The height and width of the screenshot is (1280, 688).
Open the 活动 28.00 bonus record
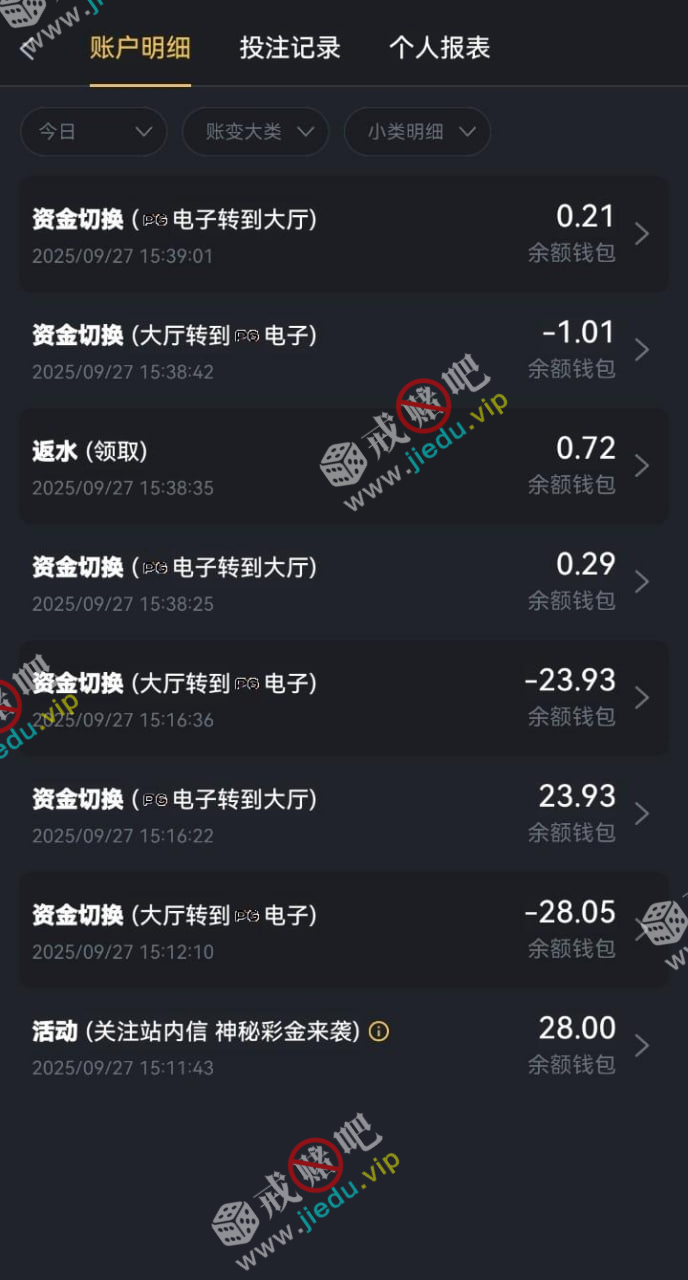coord(344,1046)
